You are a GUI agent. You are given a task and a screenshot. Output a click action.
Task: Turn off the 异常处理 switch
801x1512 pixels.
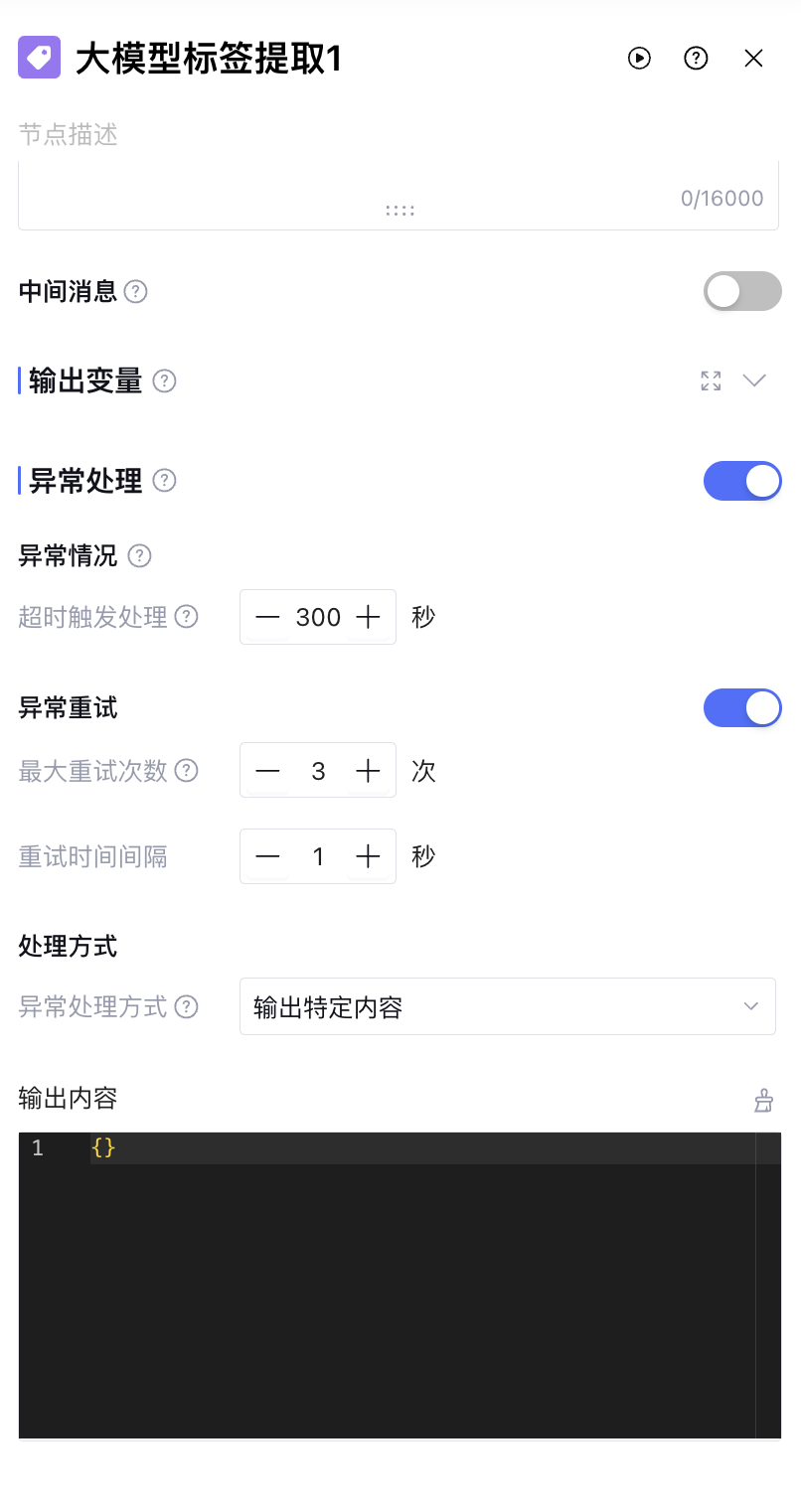tap(741, 481)
